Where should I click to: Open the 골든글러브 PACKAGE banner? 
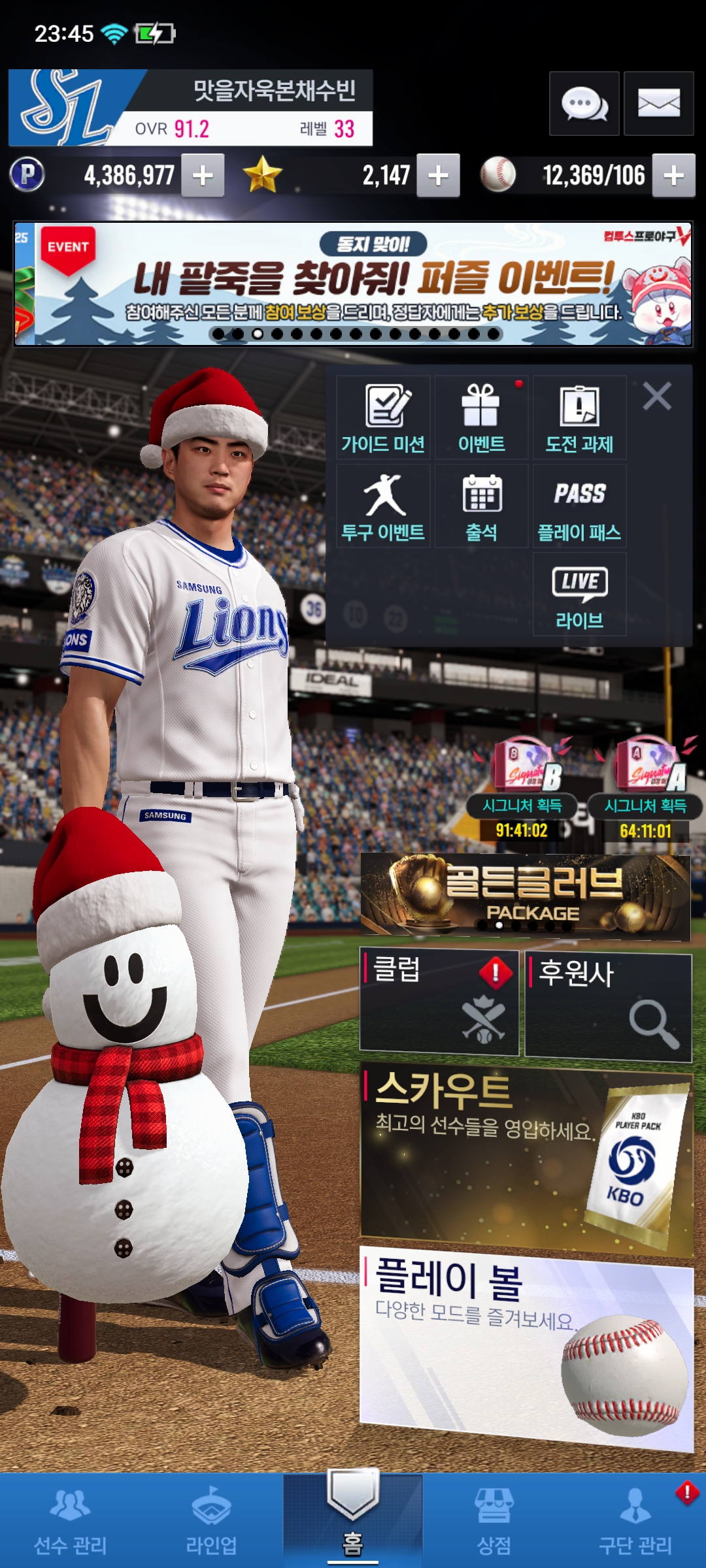(526, 895)
